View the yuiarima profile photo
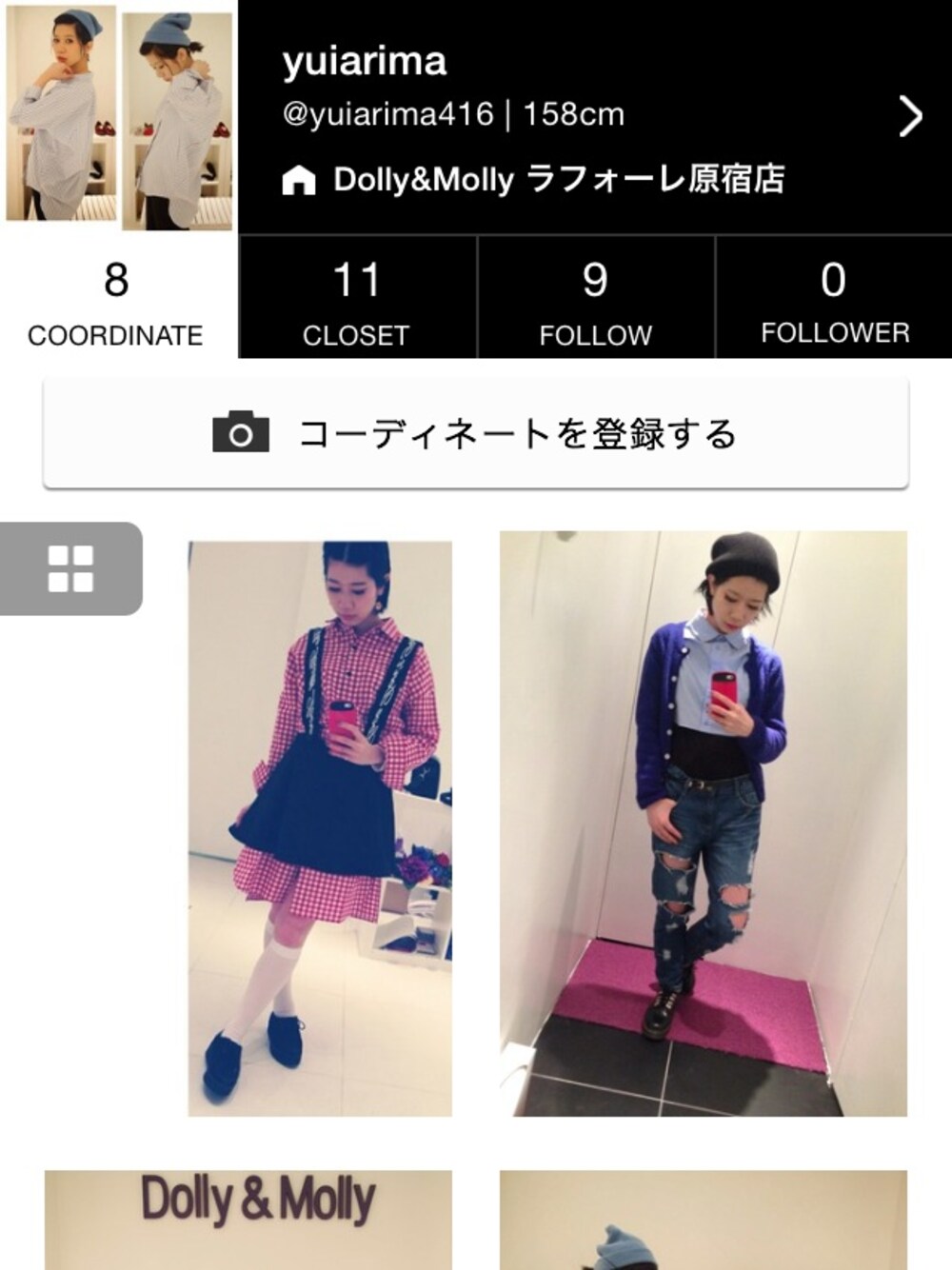This screenshot has width=952, height=1270. coord(119,116)
